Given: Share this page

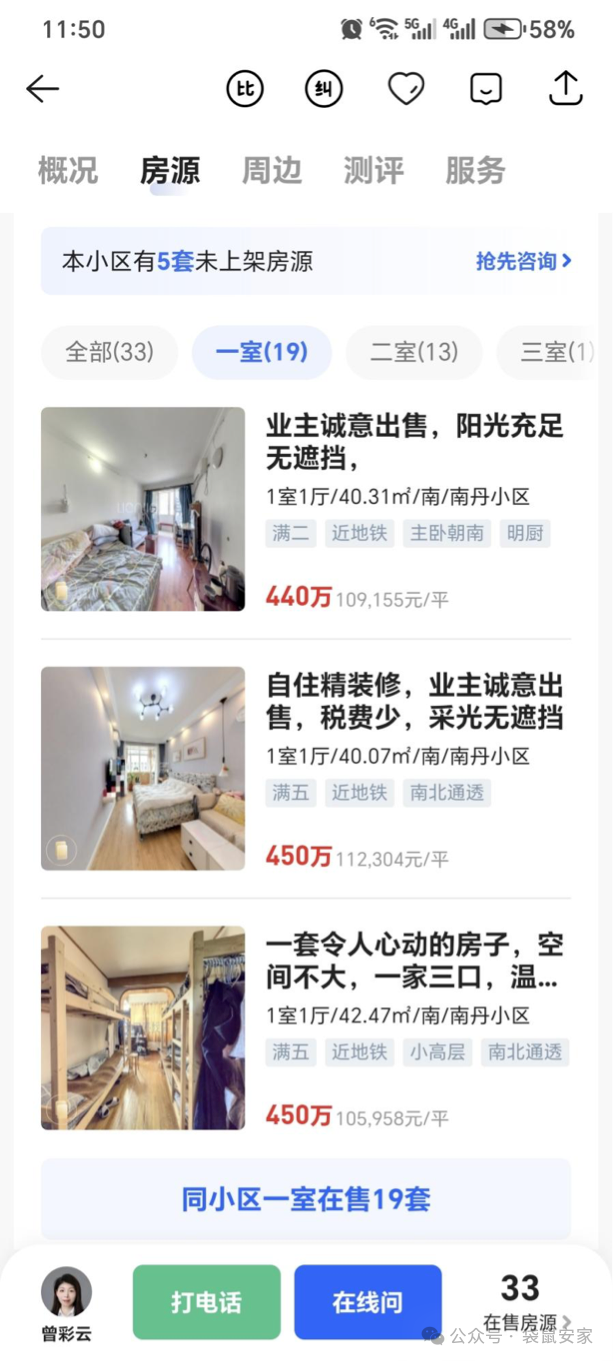Looking at the screenshot, I should coord(566,89).
